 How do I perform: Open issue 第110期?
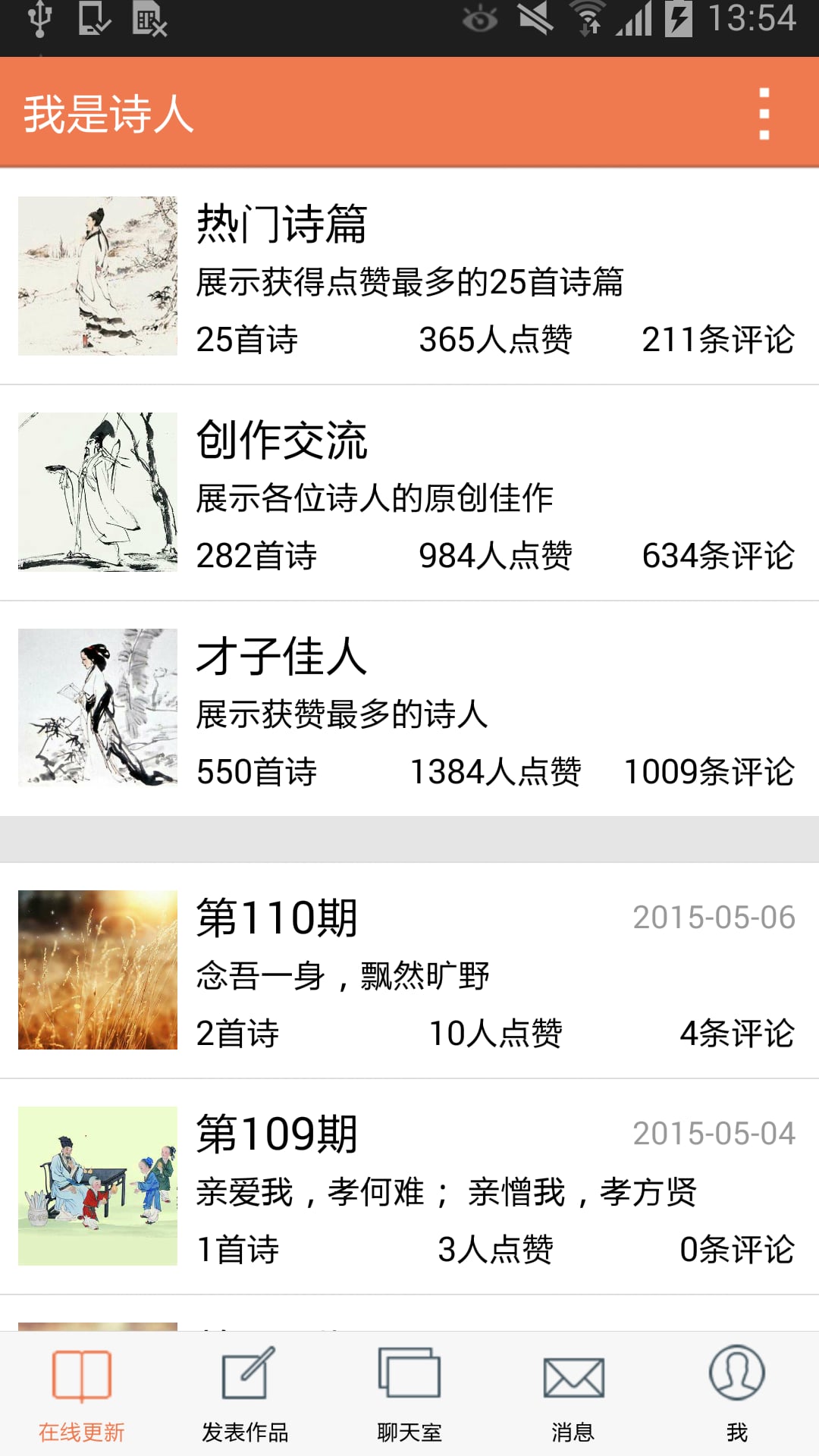(x=409, y=971)
